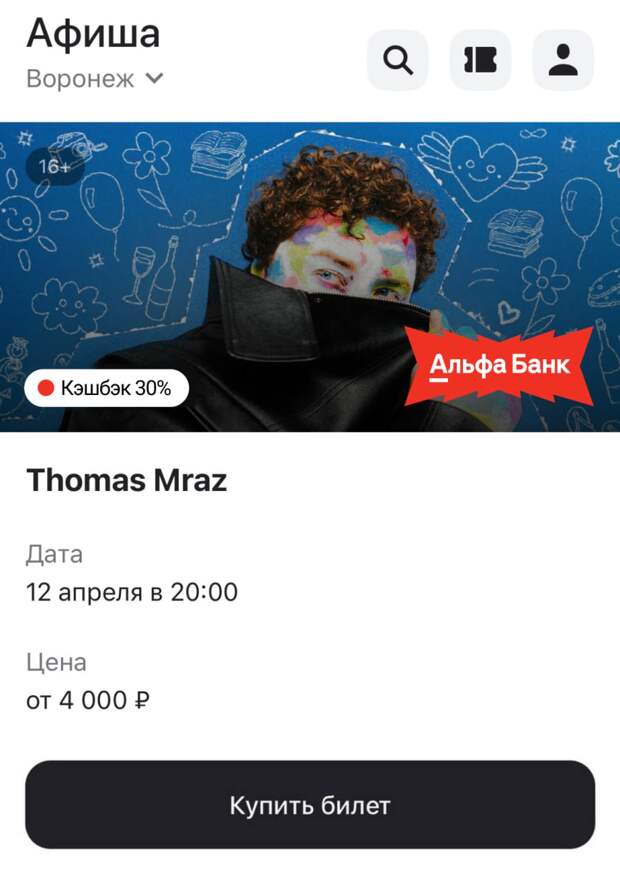The width and height of the screenshot is (620, 884).
Task: Open my tickets icon
Action: click(480, 61)
